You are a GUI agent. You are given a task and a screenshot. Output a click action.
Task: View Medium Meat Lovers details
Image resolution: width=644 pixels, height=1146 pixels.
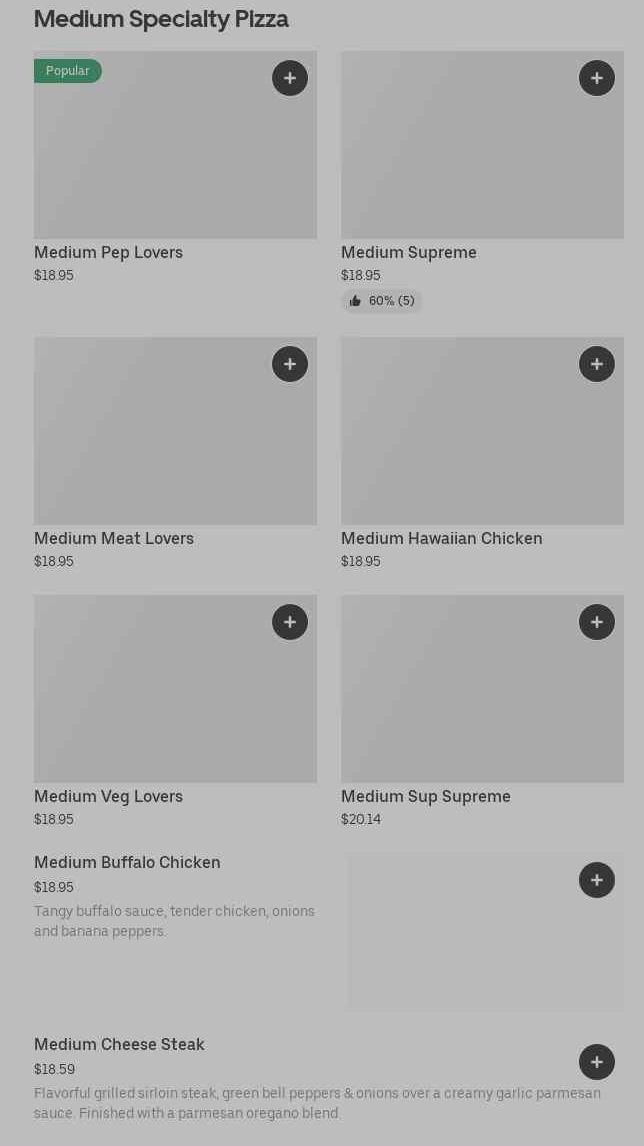tap(114, 539)
